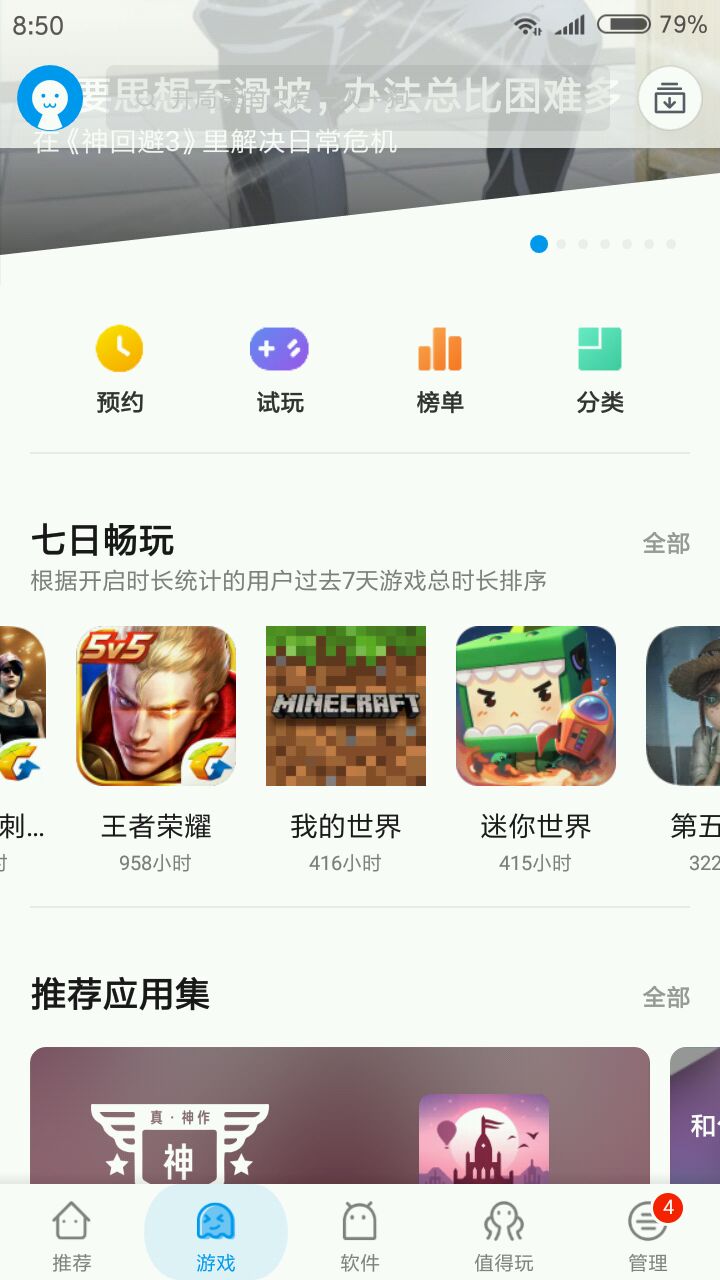The height and width of the screenshot is (1280, 720).
Task: View 全部 for 七日畅玩
Action: [x=666, y=543]
